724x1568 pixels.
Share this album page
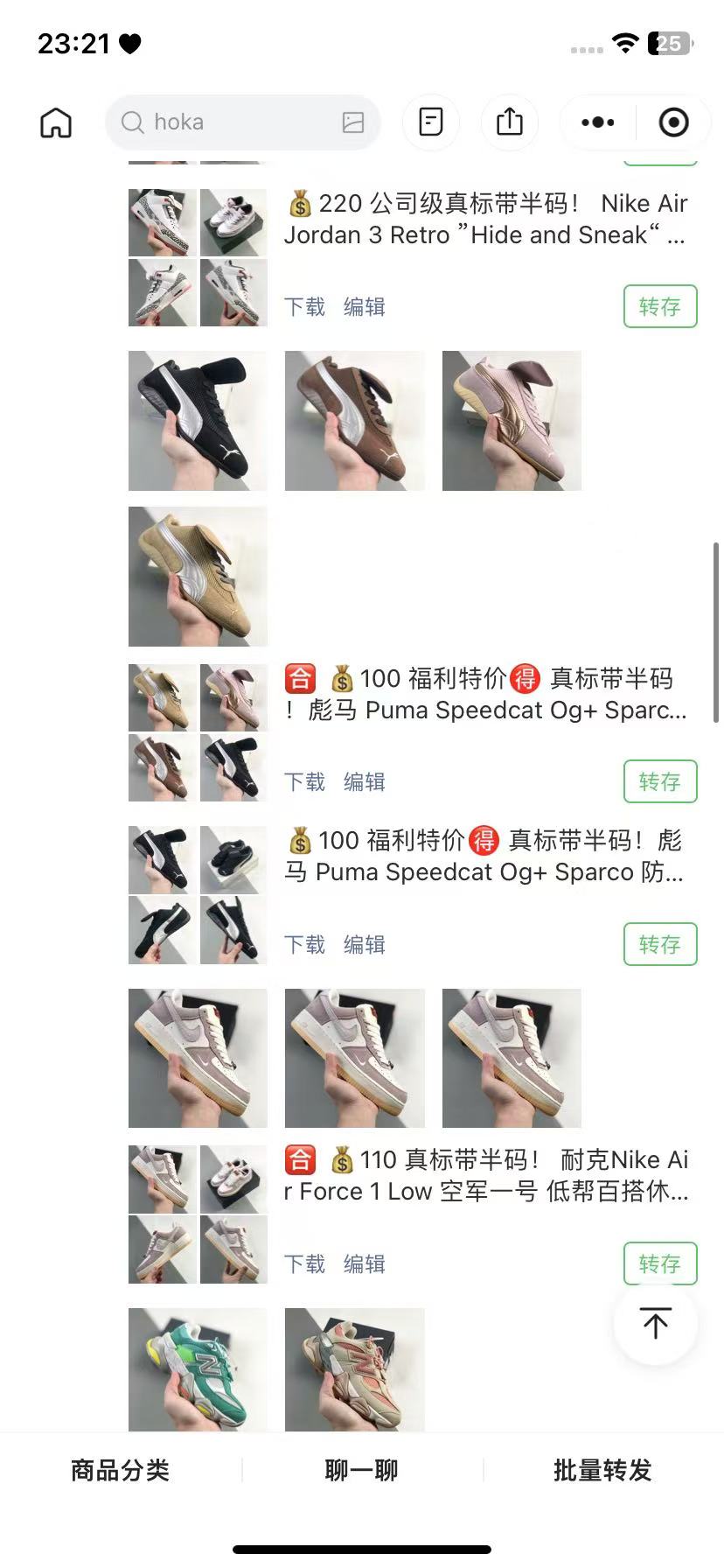pyautogui.click(x=509, y=122)
